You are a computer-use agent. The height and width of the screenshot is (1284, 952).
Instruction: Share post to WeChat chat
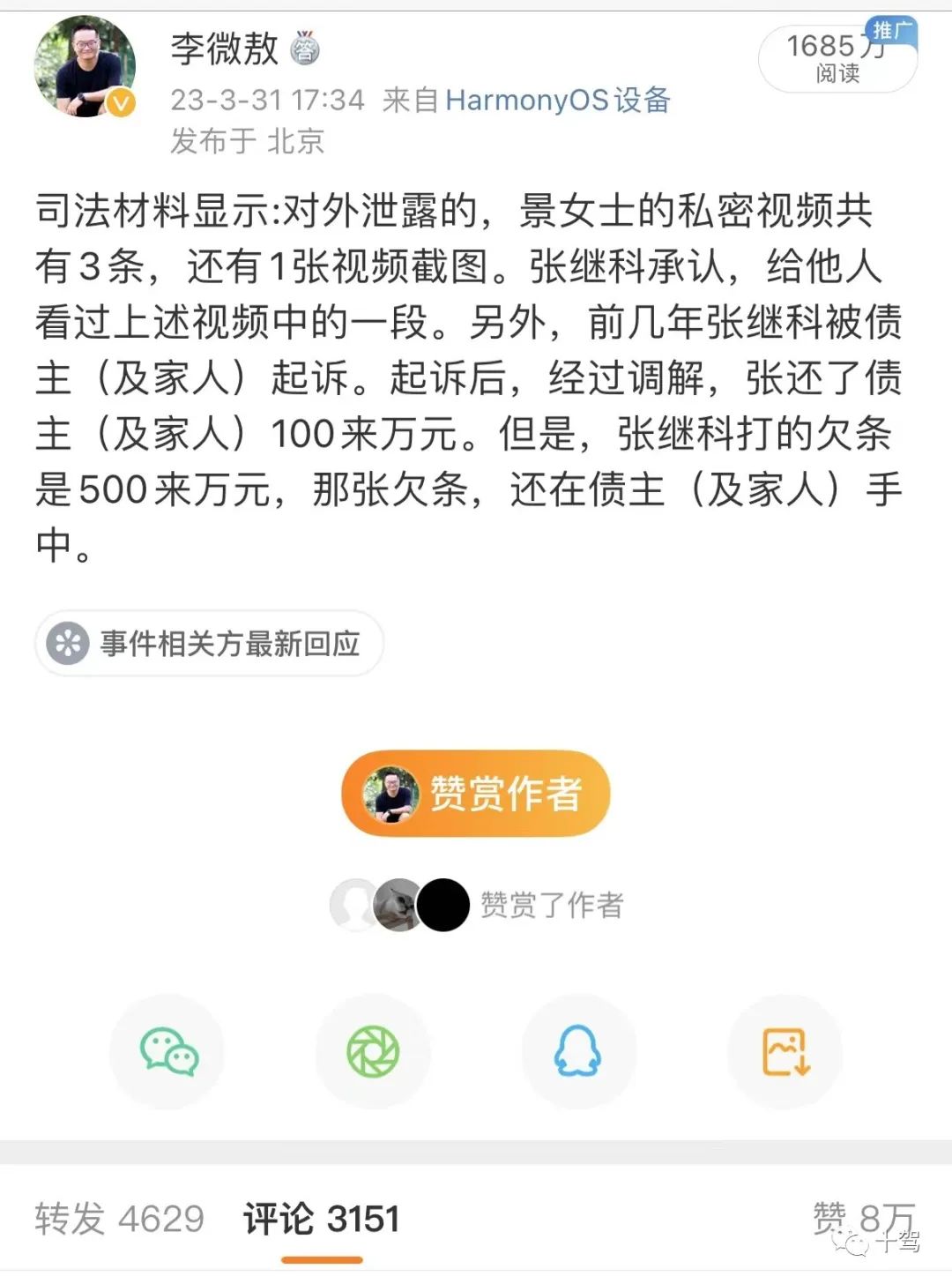pyautogui.click(x=168, y=1051)
